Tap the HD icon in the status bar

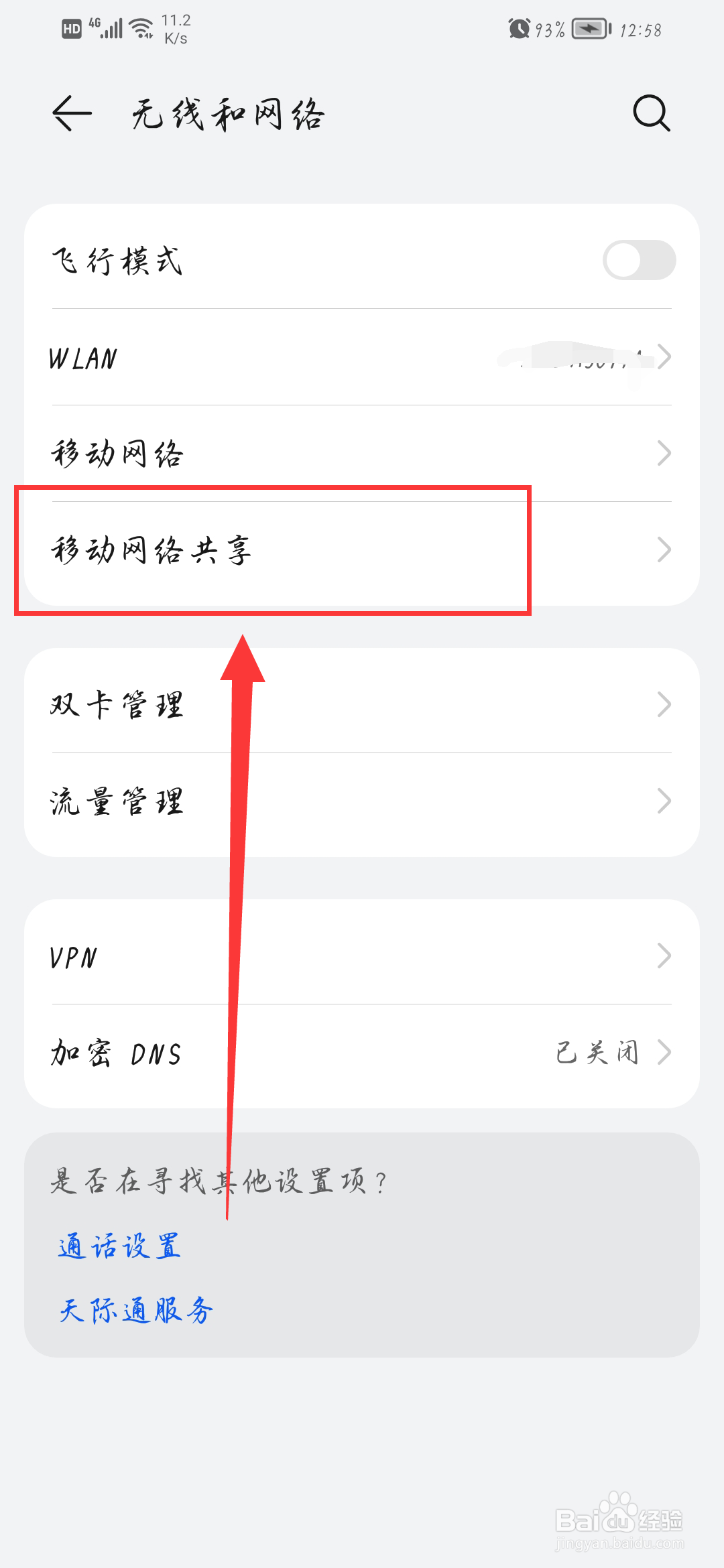pos(71,28)
